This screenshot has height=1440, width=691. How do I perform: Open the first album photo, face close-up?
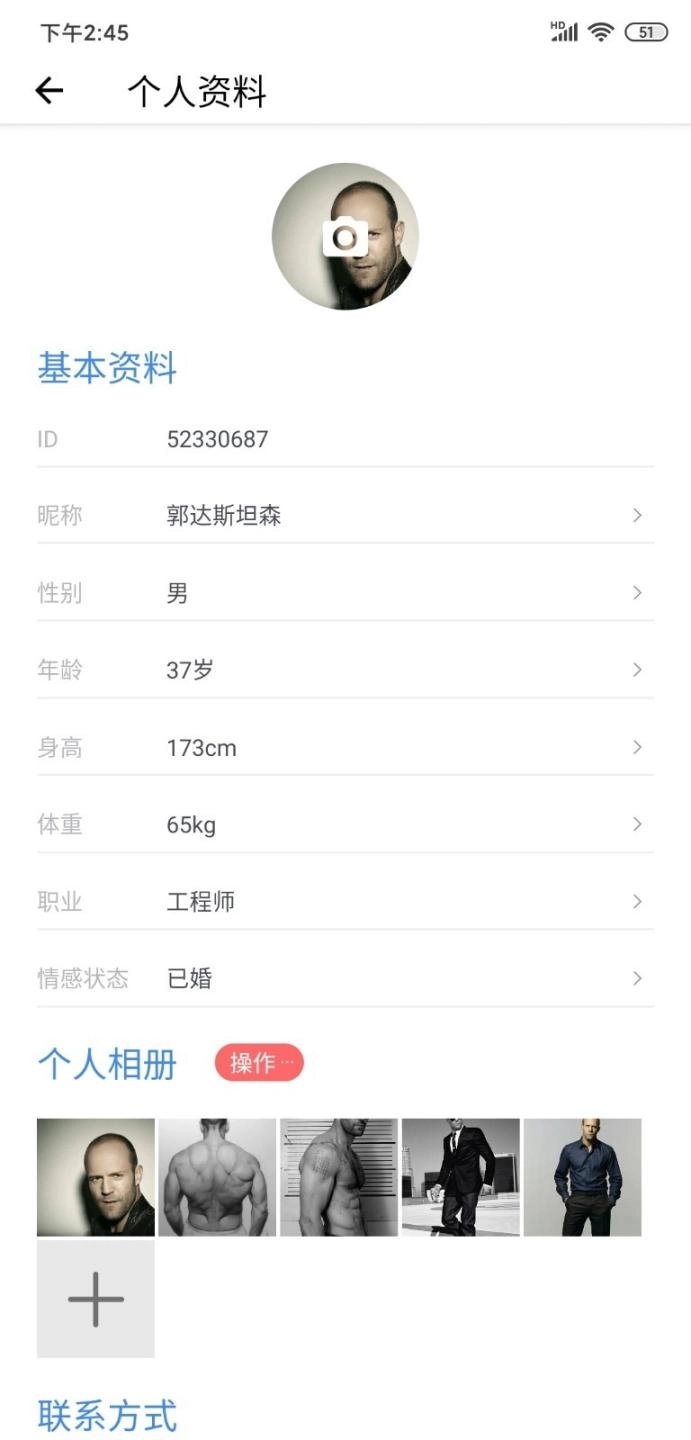pos(96,1177)
